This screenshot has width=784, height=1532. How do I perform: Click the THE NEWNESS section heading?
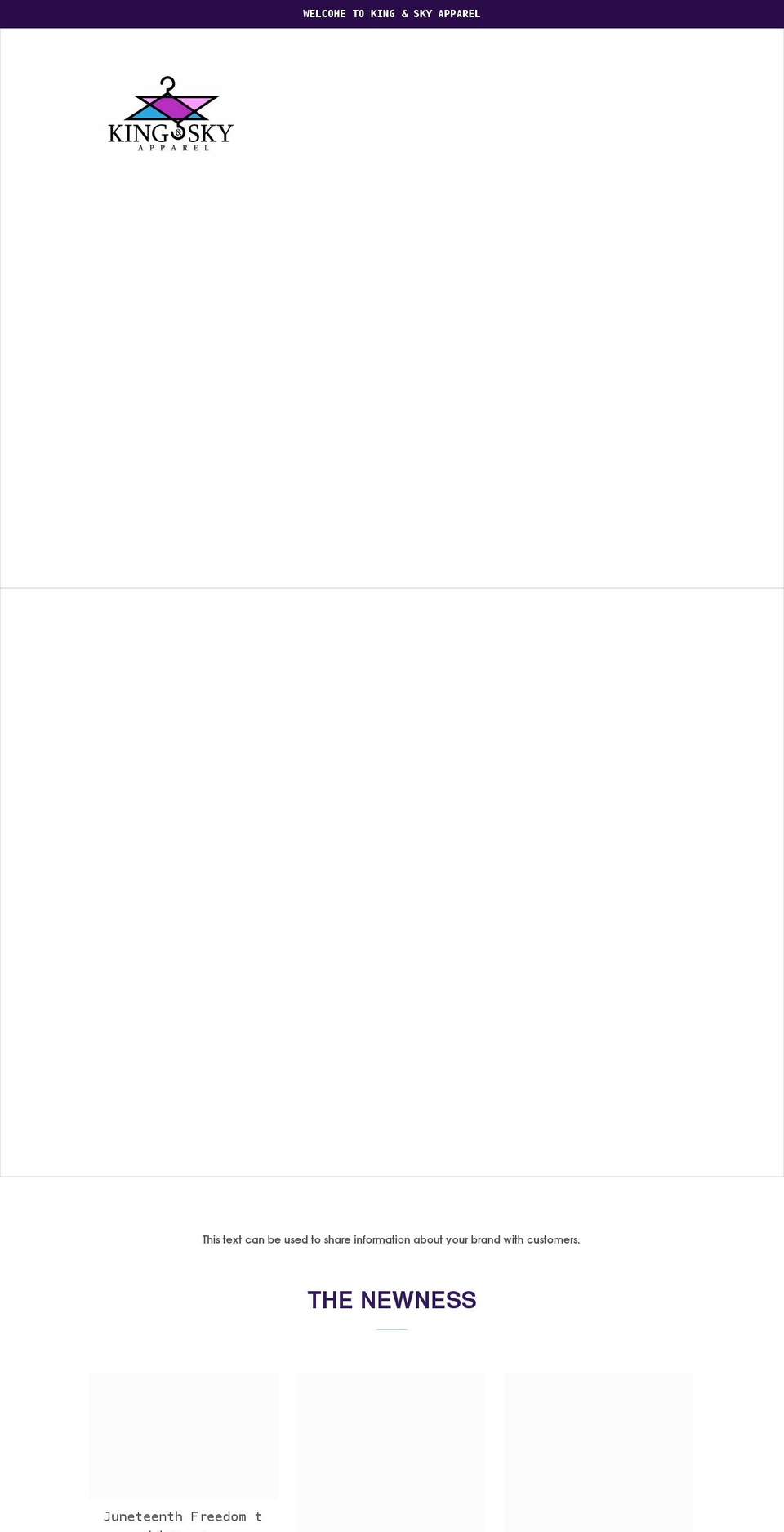pyautogui.click(x=392, y=1299)
